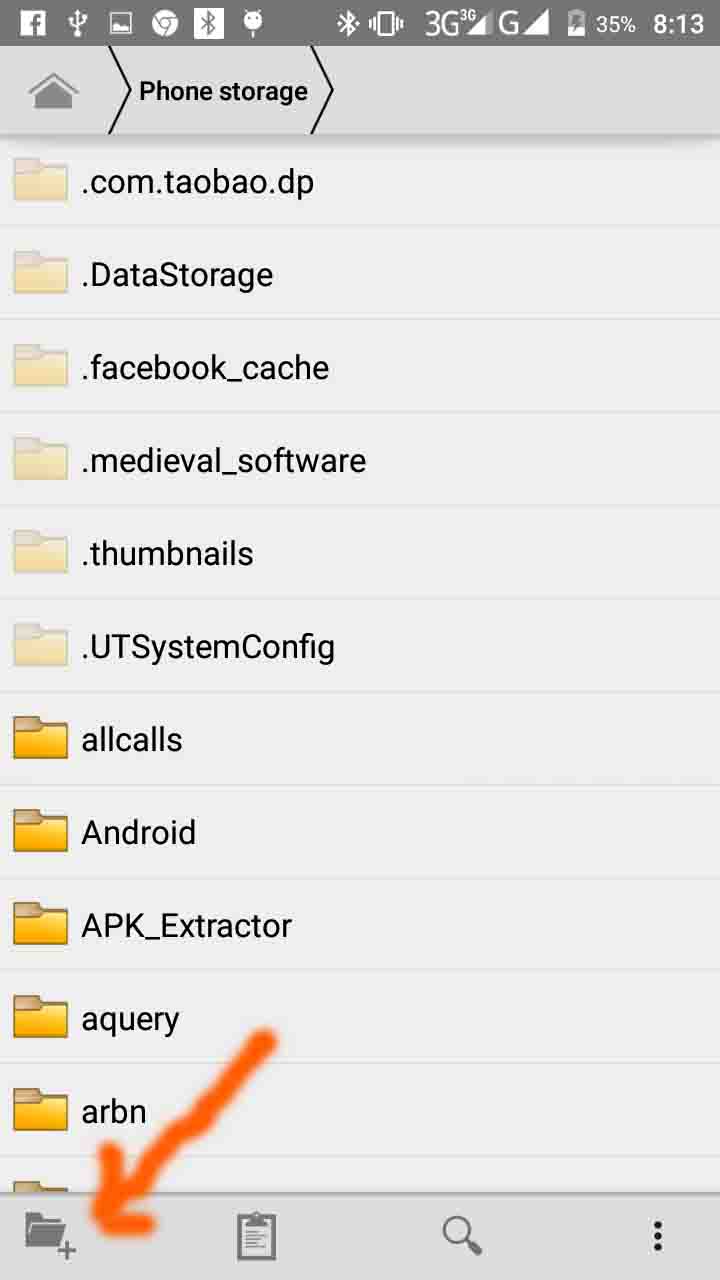Tap the clipboard paste icon
The width and height of the screenshot is (720, 1280).
(x=256, y=1236)
